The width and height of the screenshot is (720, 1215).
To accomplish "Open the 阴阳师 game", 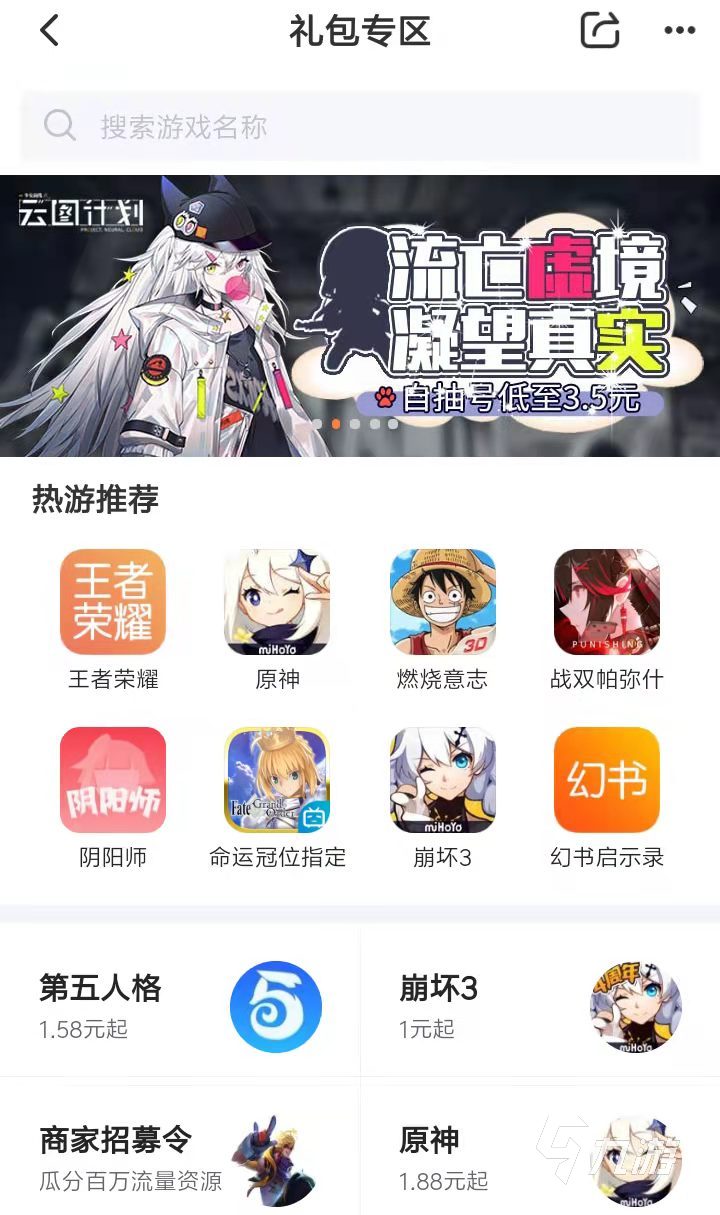I will 113,780.
